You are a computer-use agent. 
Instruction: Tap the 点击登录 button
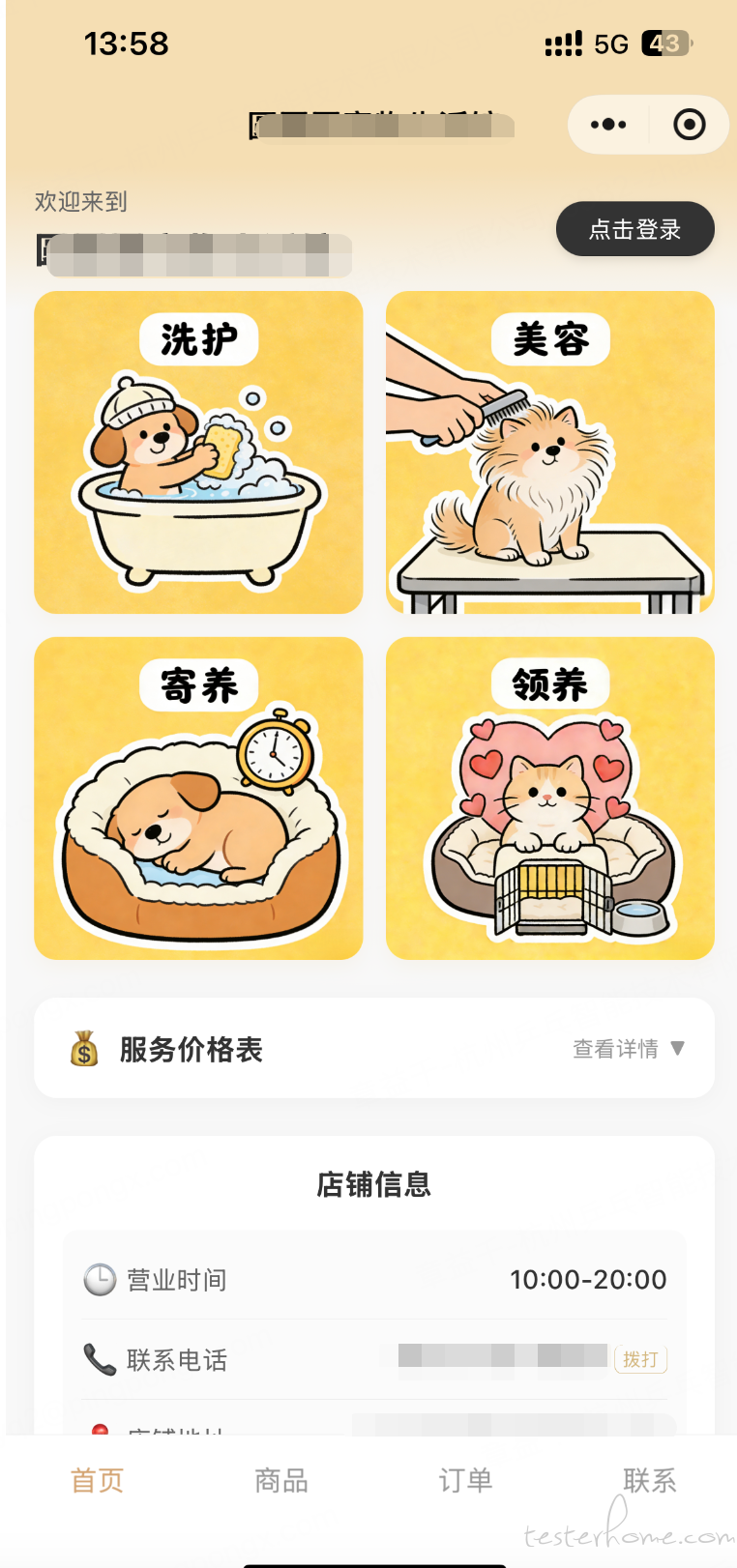click(634, 229)
